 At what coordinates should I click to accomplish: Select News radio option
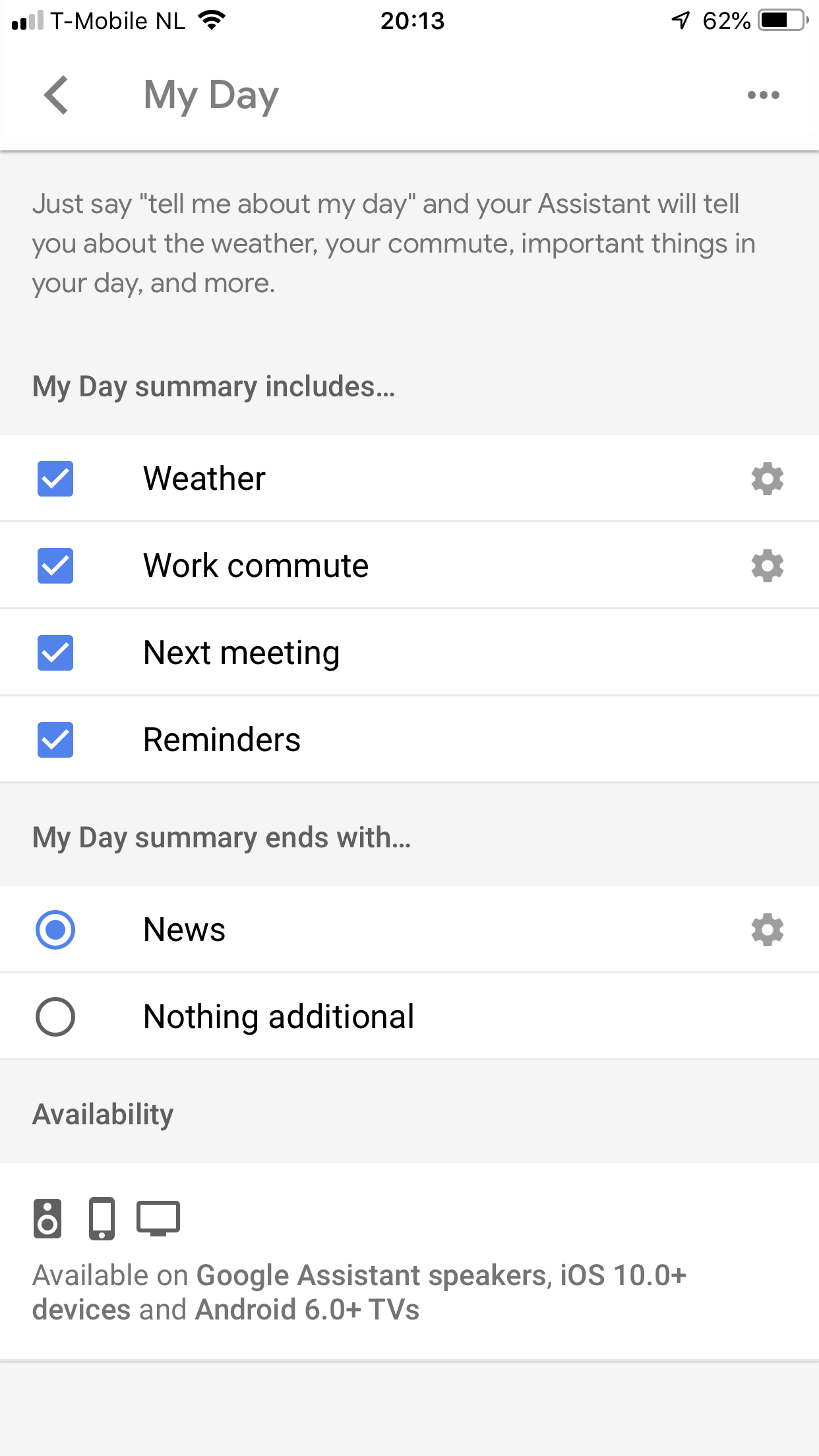click(55, 930)
